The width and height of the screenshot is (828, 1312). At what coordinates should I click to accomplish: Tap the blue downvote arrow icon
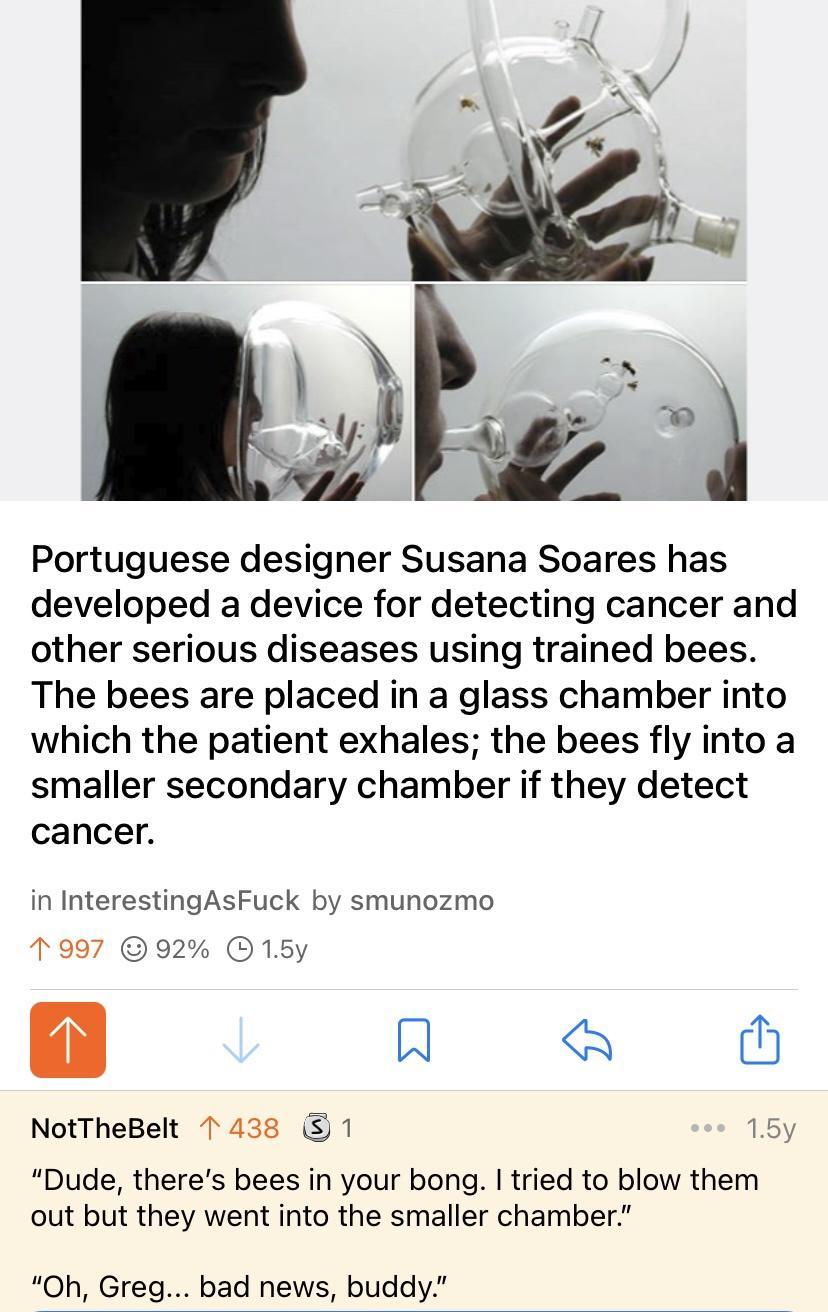(x=240, y=1040)
